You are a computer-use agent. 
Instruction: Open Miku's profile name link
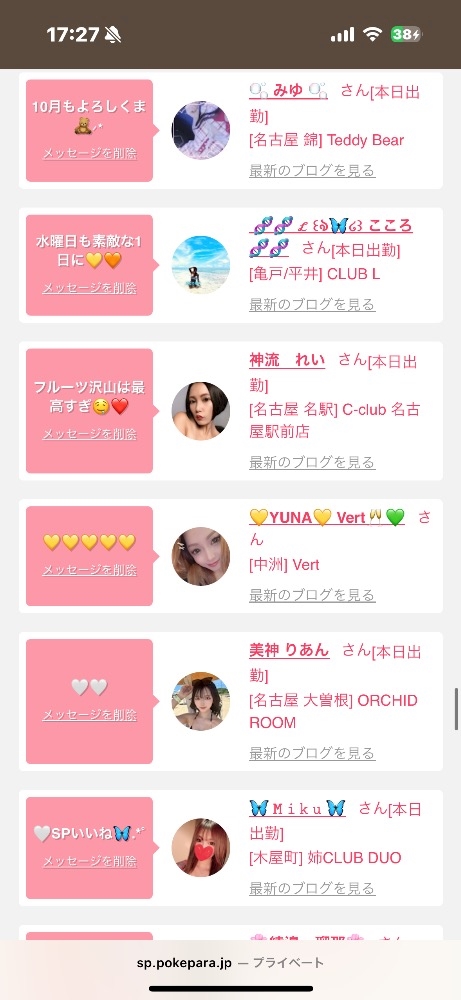[297, 809]
